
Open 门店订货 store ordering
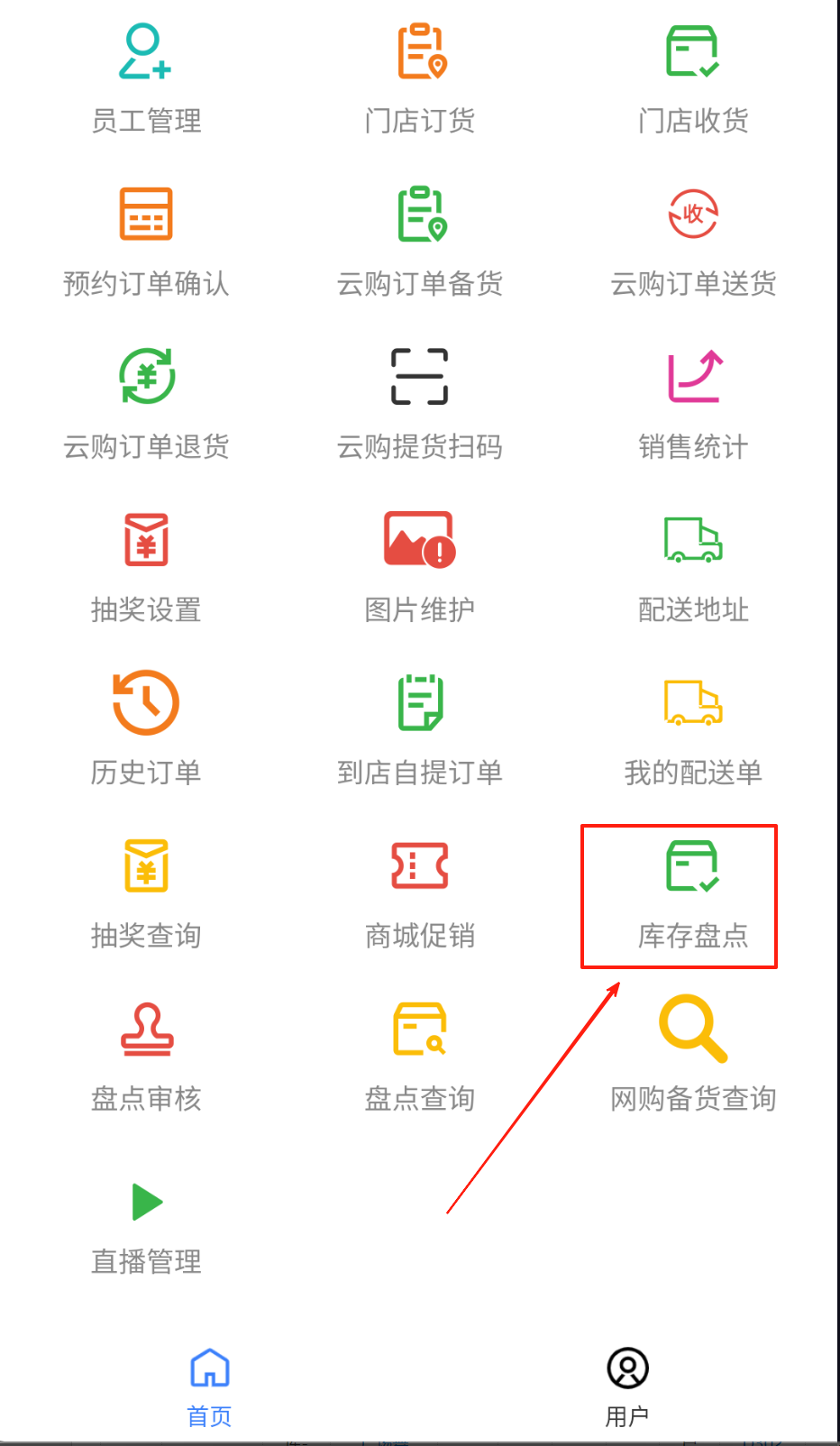(x=420, y=79)
